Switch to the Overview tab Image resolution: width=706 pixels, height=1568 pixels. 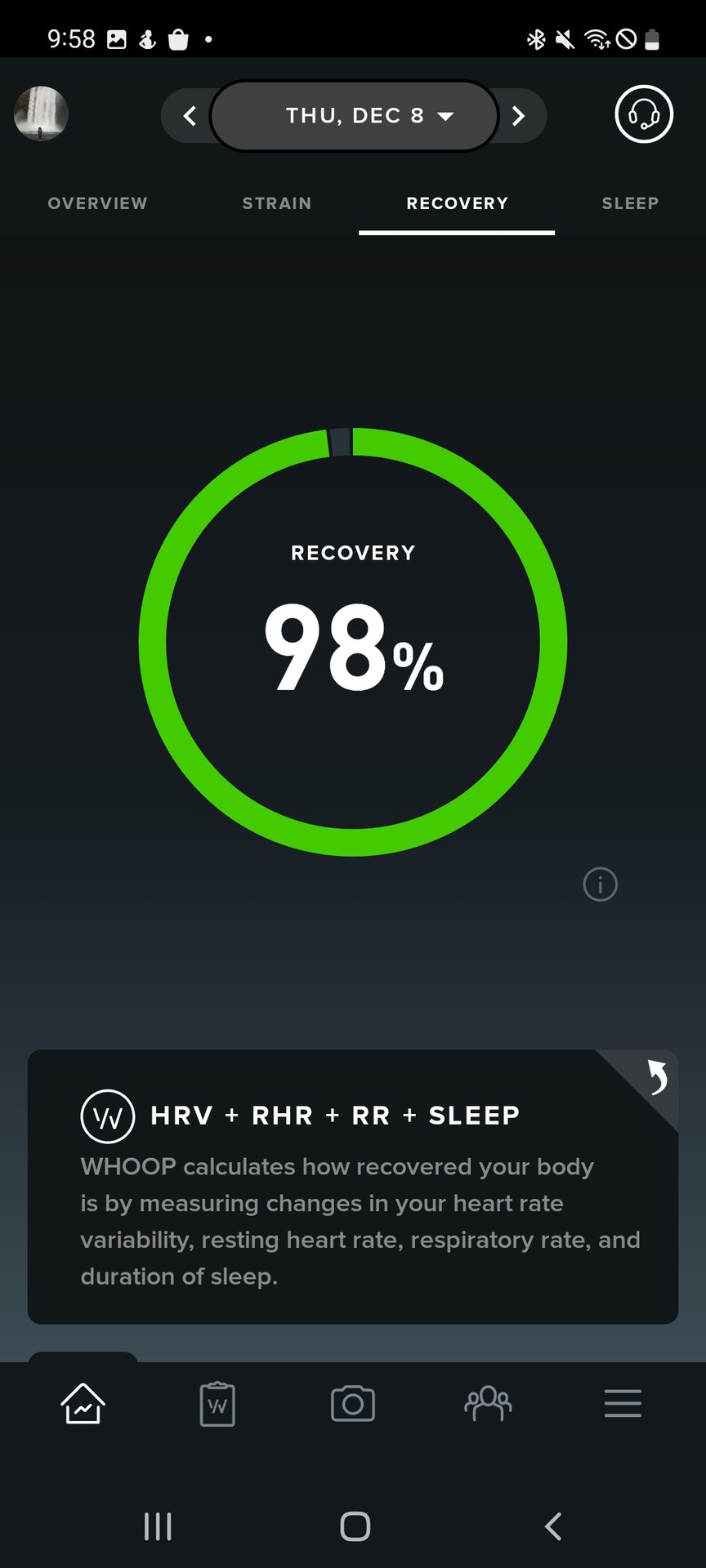97,203
